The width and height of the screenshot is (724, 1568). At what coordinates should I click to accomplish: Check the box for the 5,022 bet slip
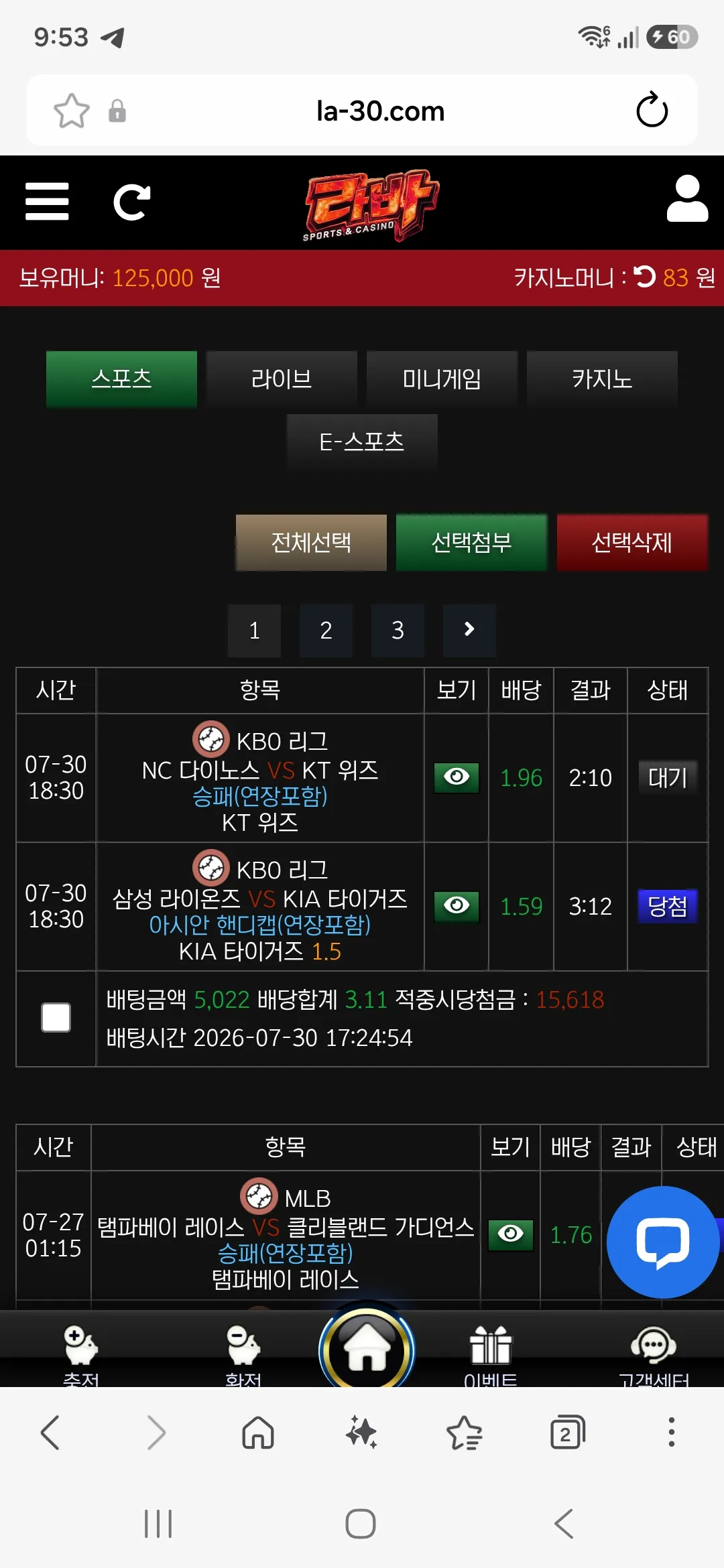point(56,1018)
